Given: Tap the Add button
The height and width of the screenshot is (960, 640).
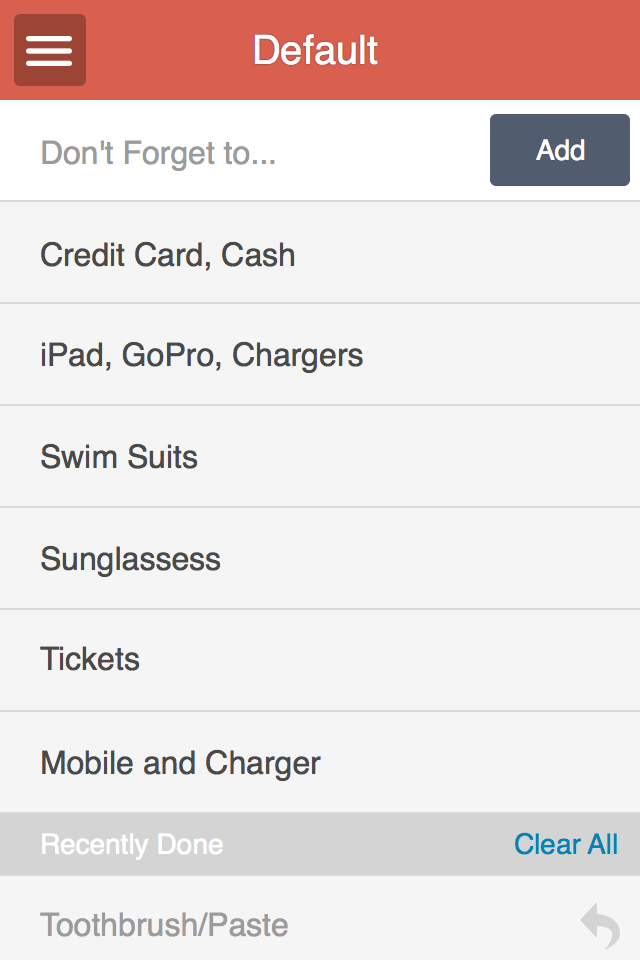Looking at the screenshot, I should 559,150.
